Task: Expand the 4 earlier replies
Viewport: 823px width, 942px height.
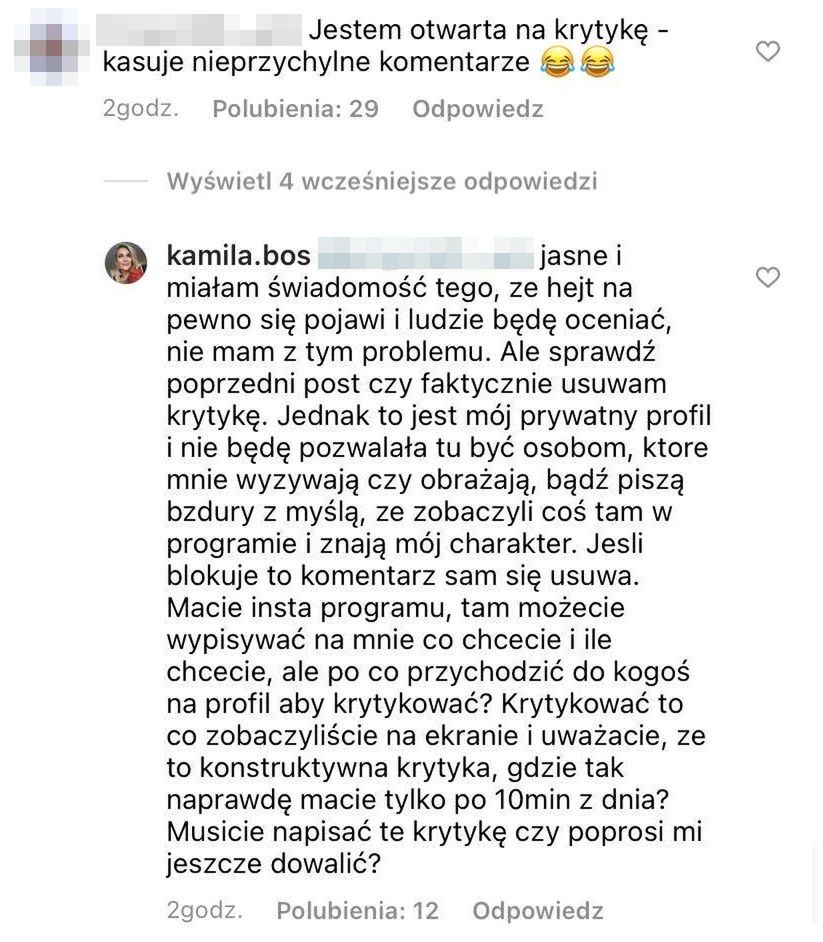Action: (382, 182)
